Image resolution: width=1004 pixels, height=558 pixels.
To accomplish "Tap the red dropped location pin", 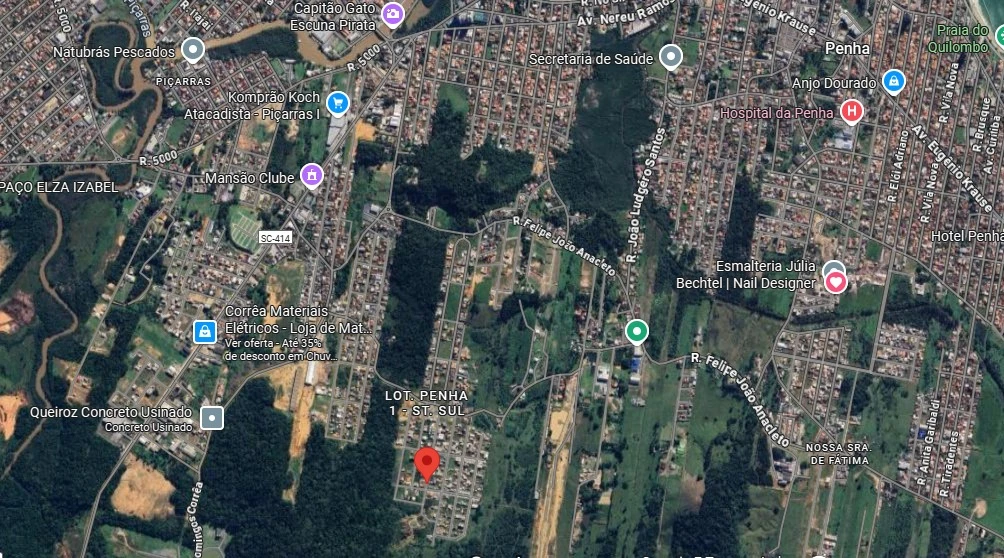I will [x=427, y=463].
